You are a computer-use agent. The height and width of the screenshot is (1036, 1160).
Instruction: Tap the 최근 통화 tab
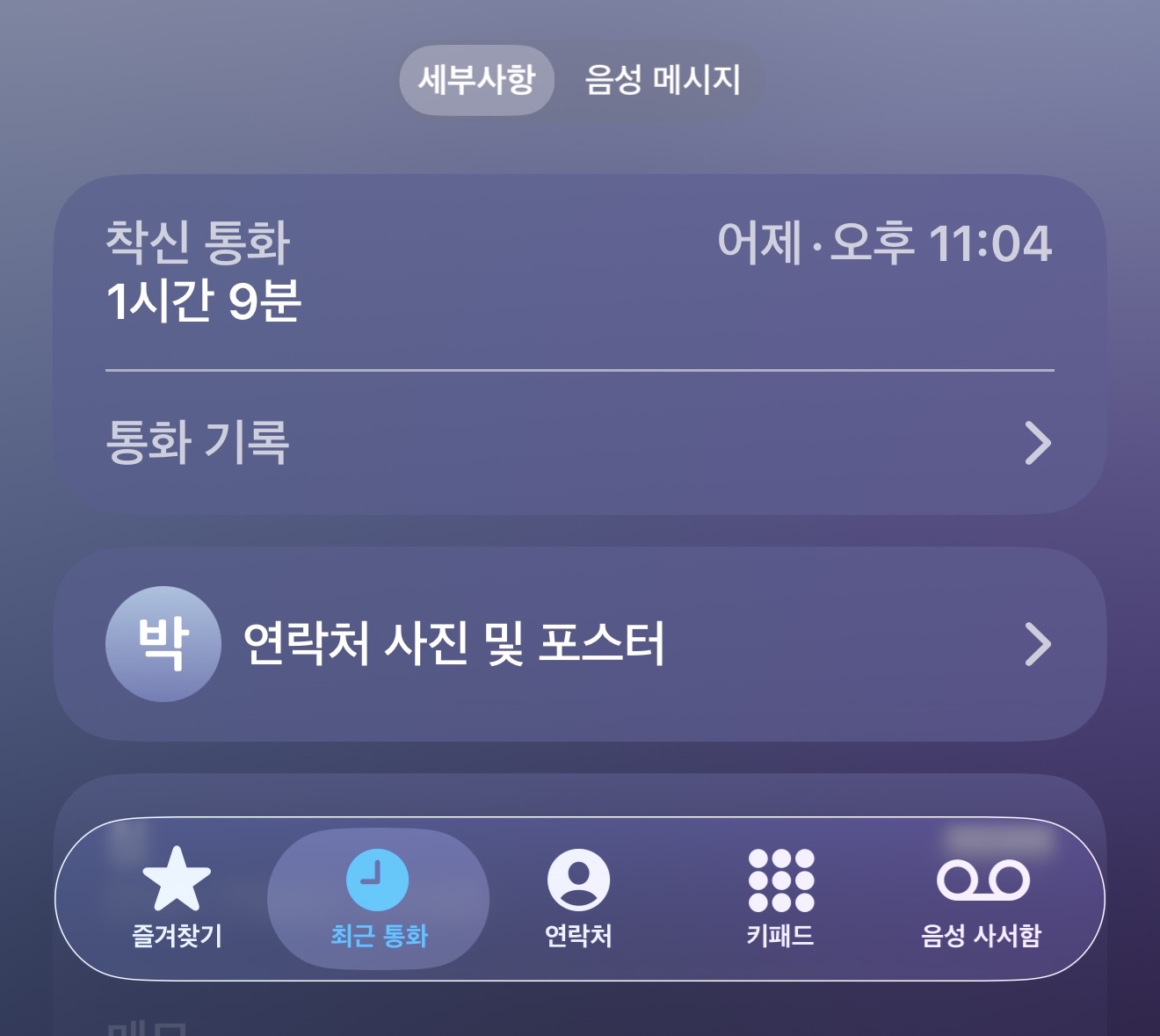coord(378,898)
